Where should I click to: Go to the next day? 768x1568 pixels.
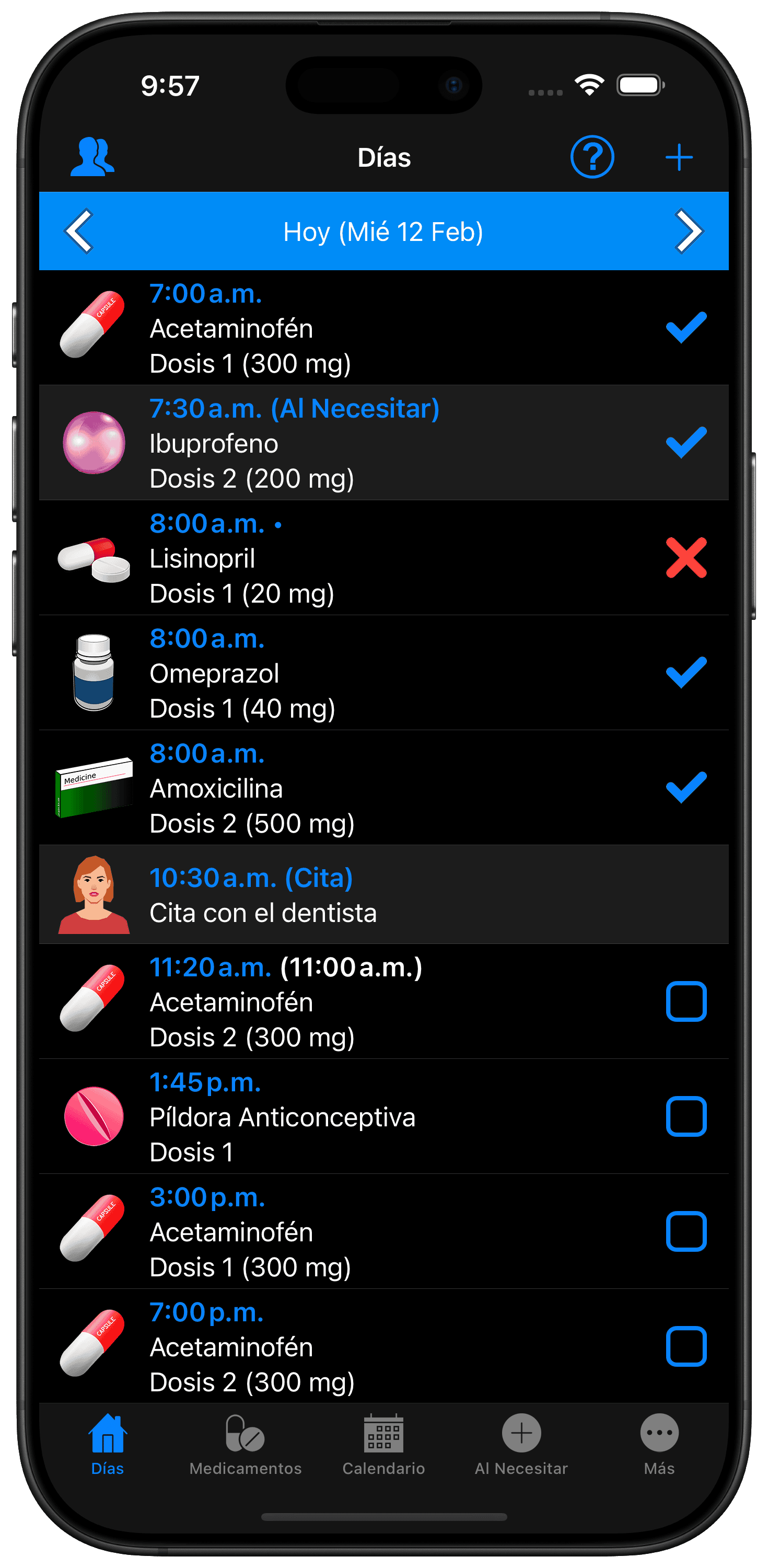click(x=689, y=232)
